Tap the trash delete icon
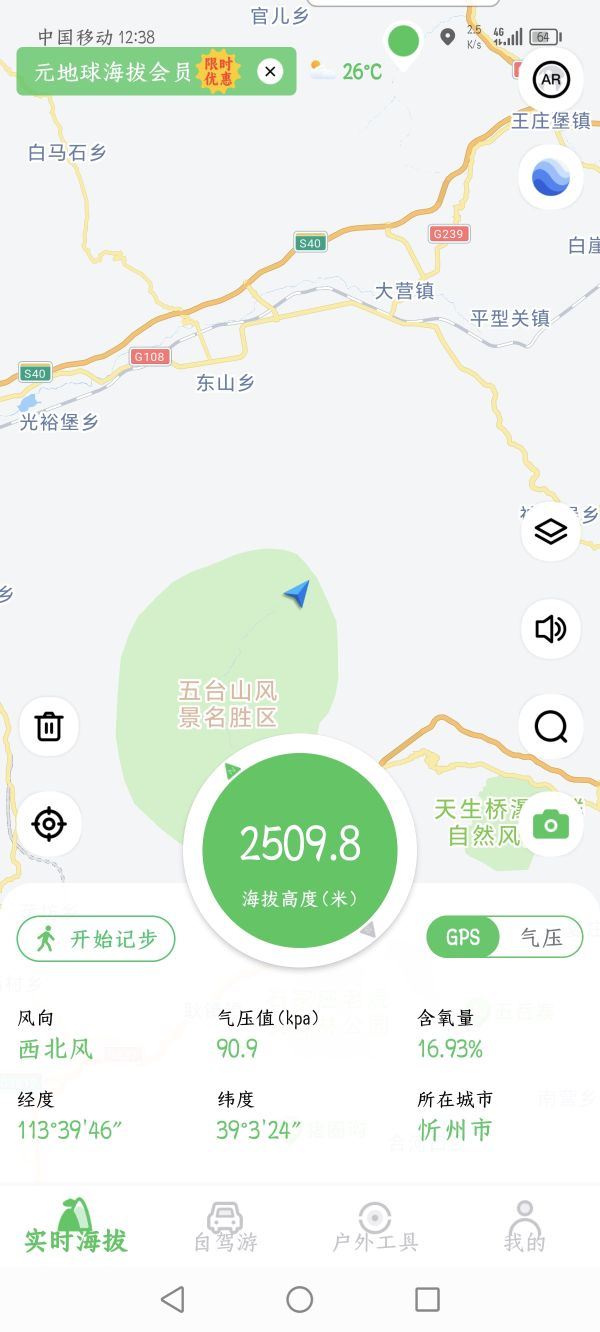 pyautogui.click(x=49, y=727)
